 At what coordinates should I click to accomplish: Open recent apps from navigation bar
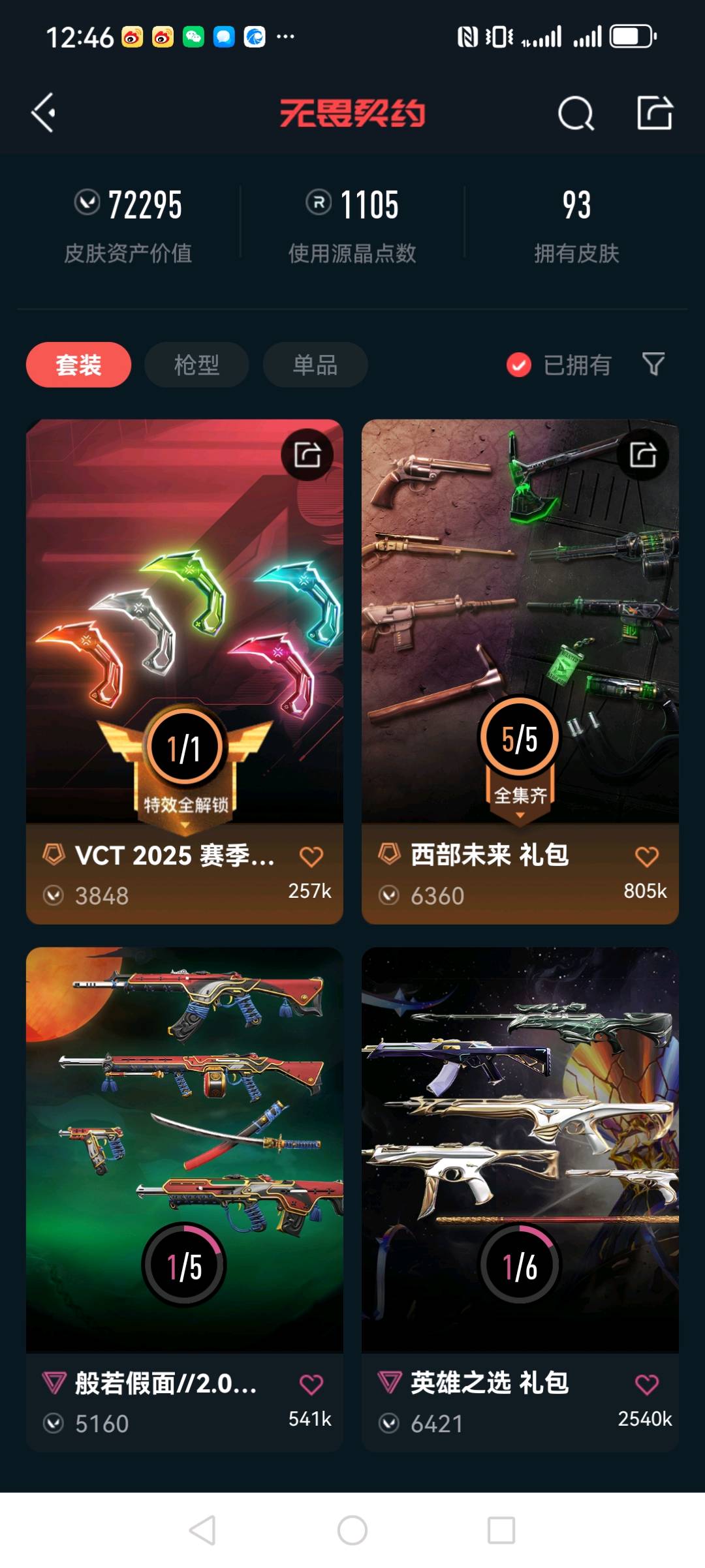(x=501, y=1530)
